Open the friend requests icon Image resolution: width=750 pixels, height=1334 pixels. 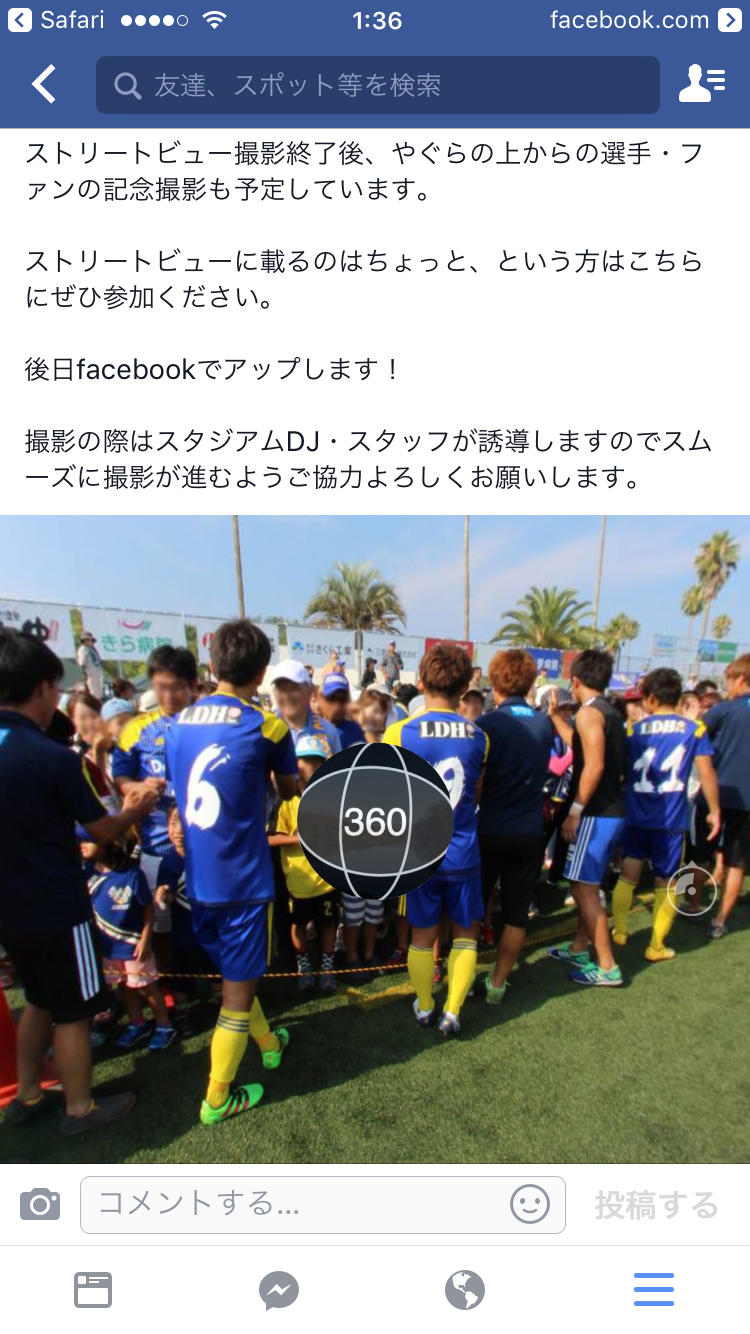pyautogui.click(x=701, y=85)
